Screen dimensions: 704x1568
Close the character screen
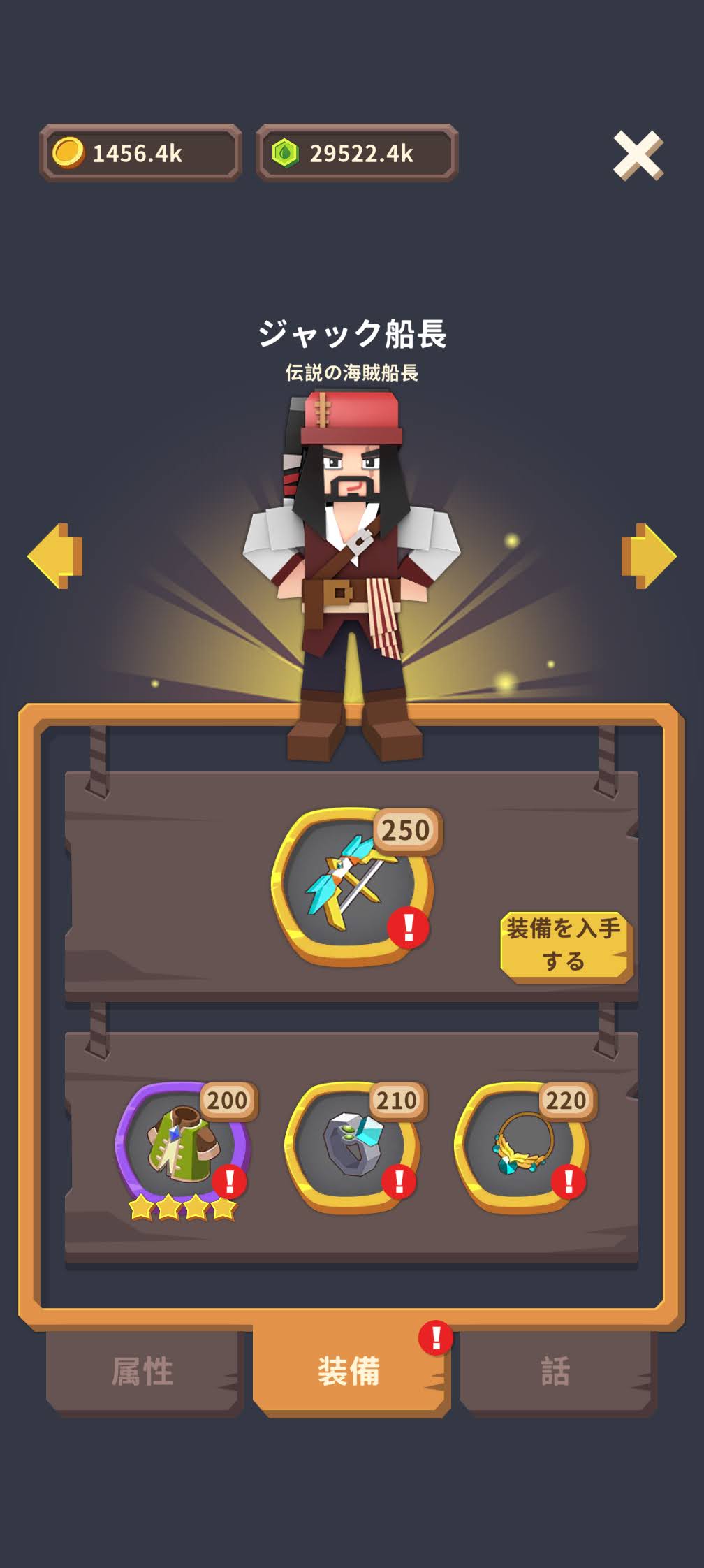(x=638, y=155)
